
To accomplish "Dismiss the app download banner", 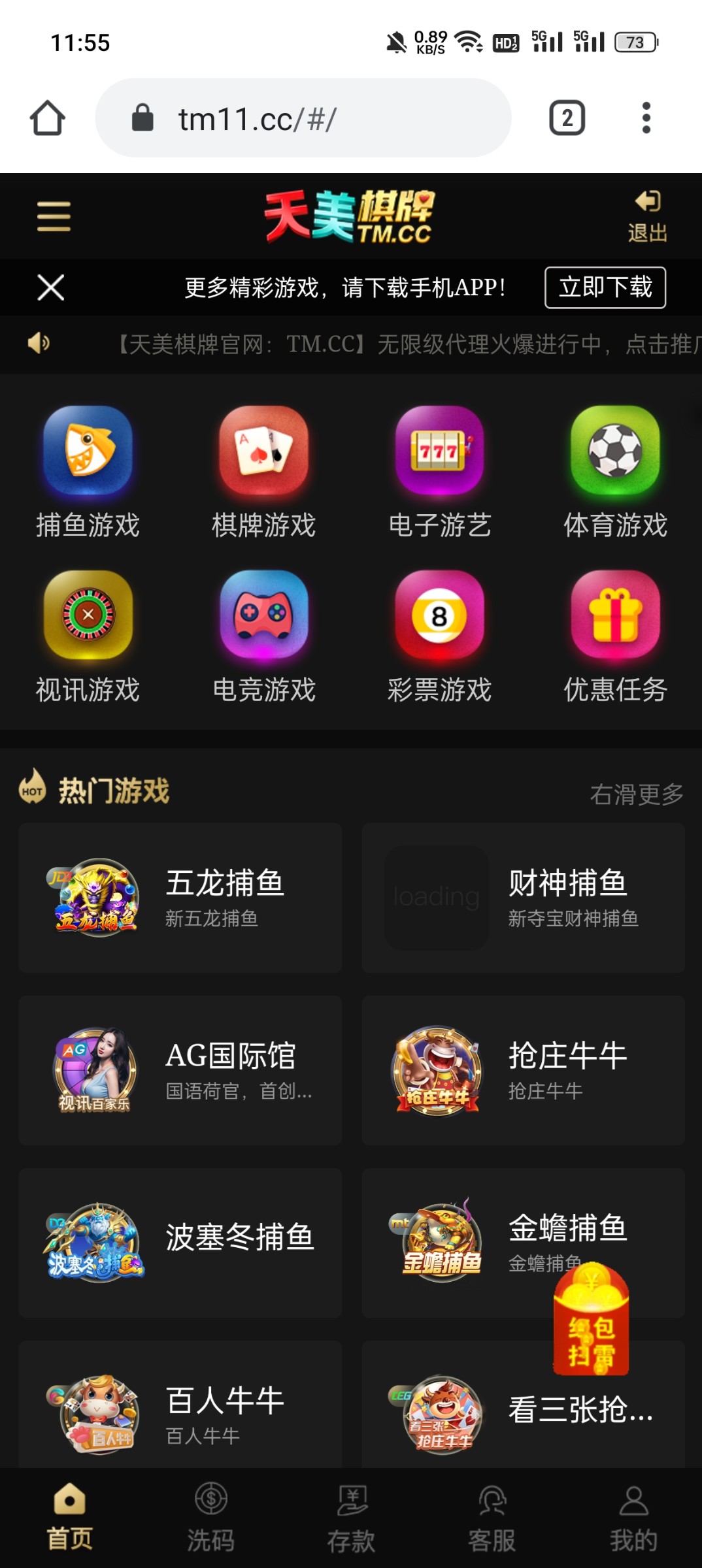I will point(51,287).
